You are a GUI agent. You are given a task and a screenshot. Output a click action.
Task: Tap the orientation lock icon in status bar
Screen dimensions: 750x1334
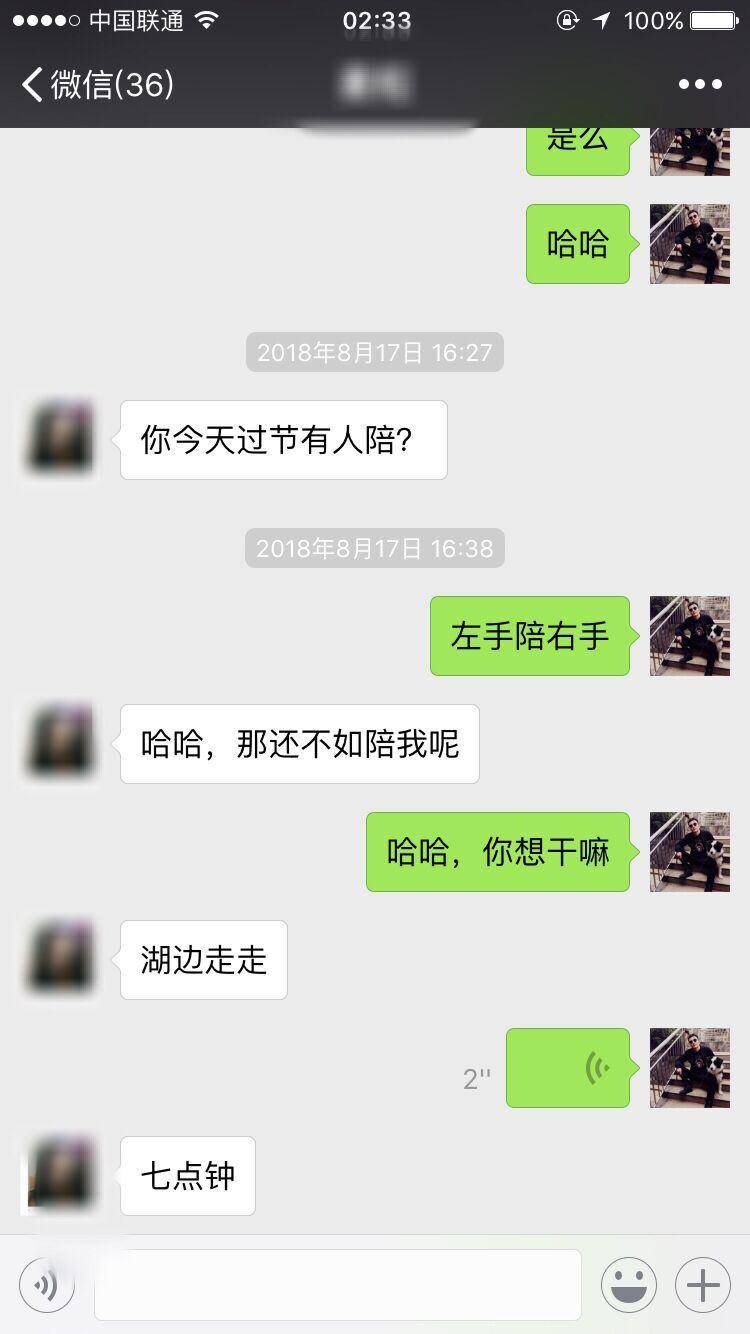[x=567, y=20]
